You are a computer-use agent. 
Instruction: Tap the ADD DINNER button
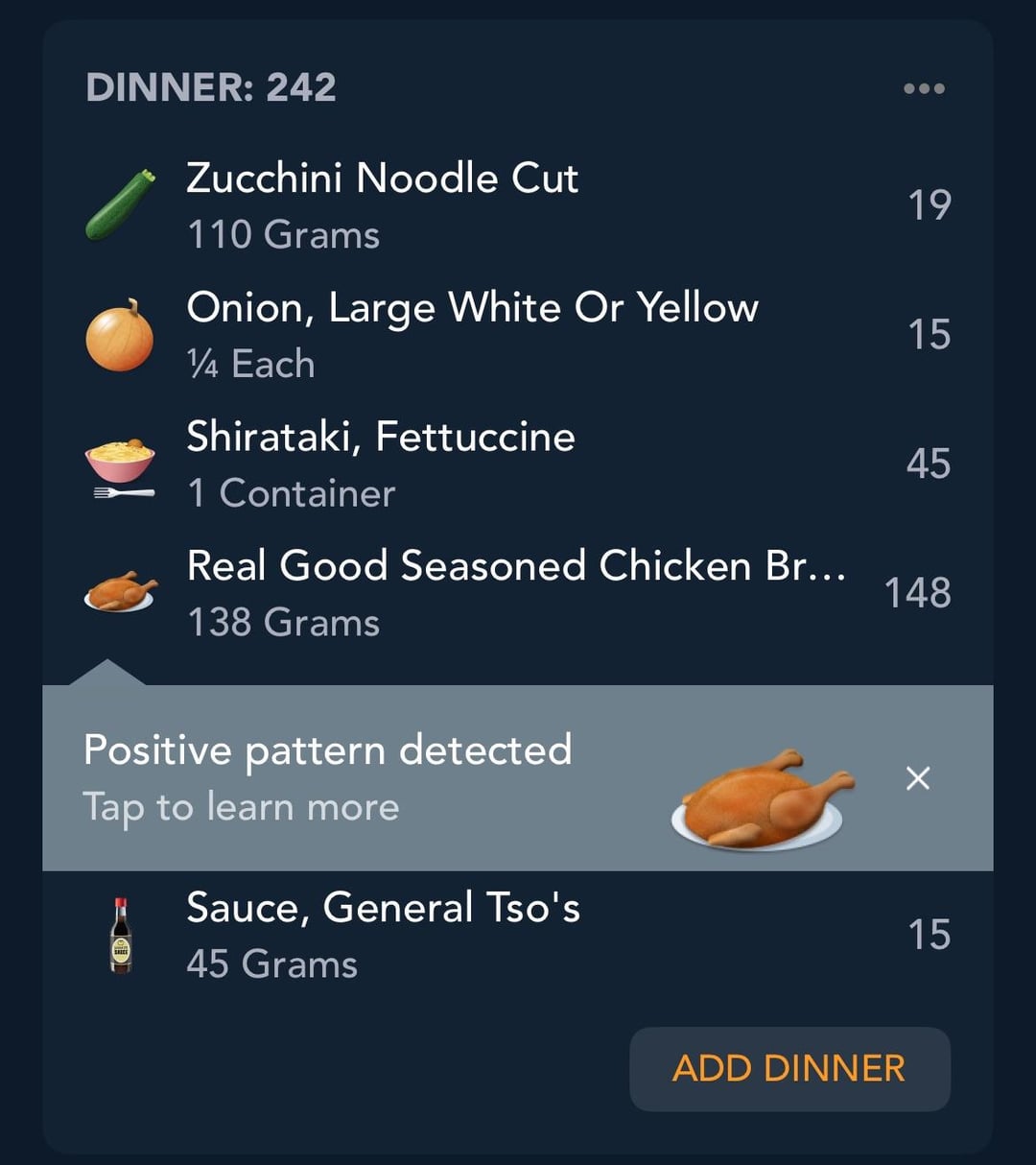point(789,1068)
